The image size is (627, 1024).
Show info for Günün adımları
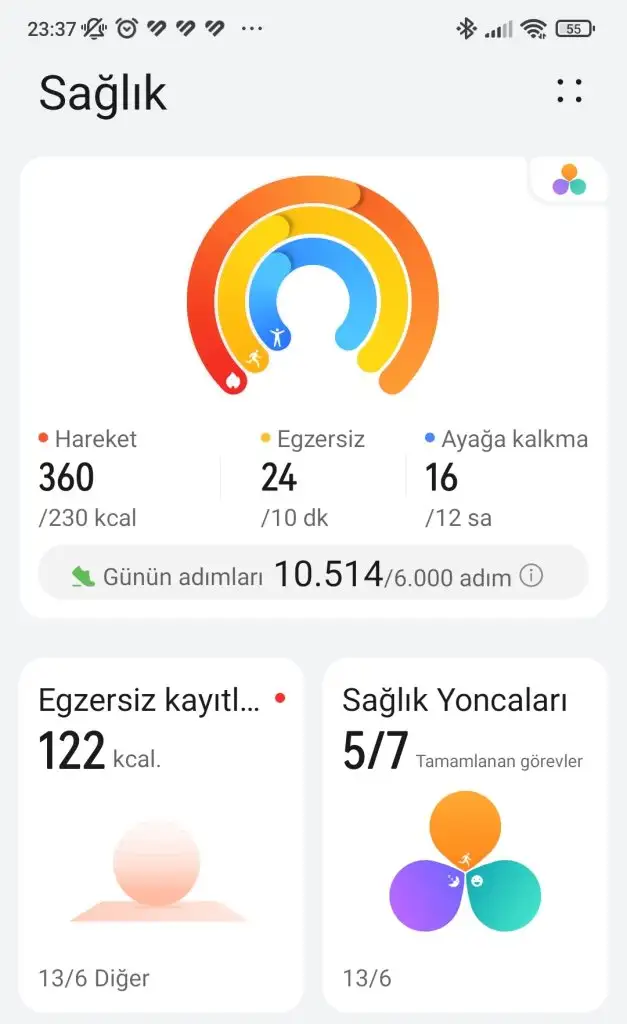(532, 576)
